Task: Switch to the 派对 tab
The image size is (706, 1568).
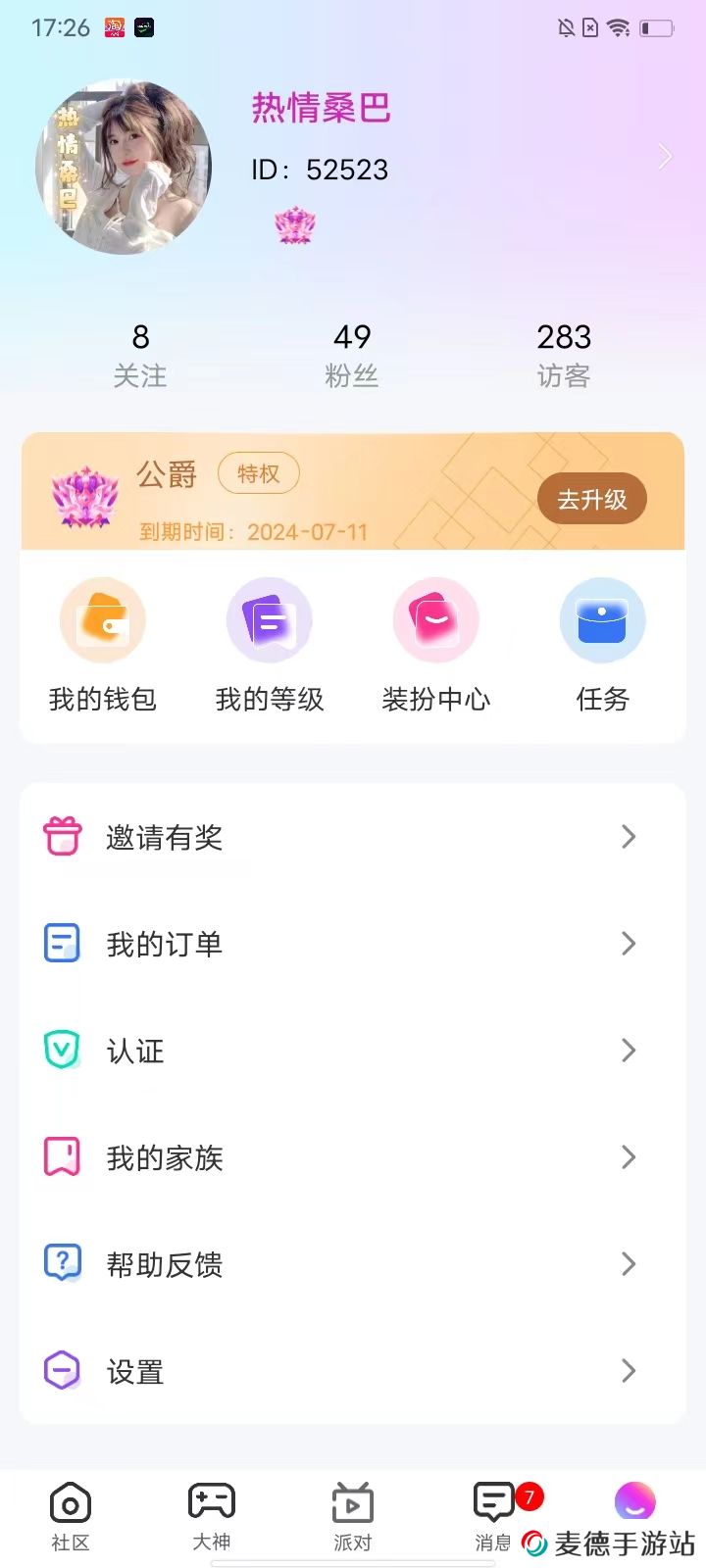Action: (x=352, y=1514)
